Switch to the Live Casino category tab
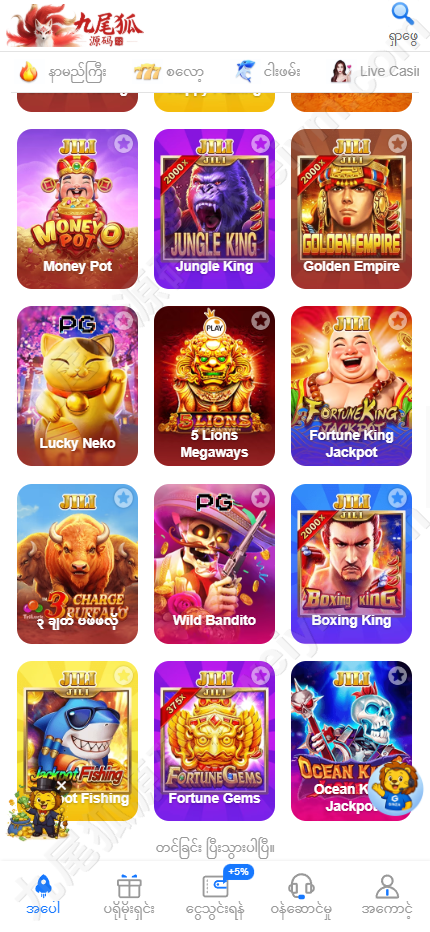430x932 pixels. click(x=375, y=71)
